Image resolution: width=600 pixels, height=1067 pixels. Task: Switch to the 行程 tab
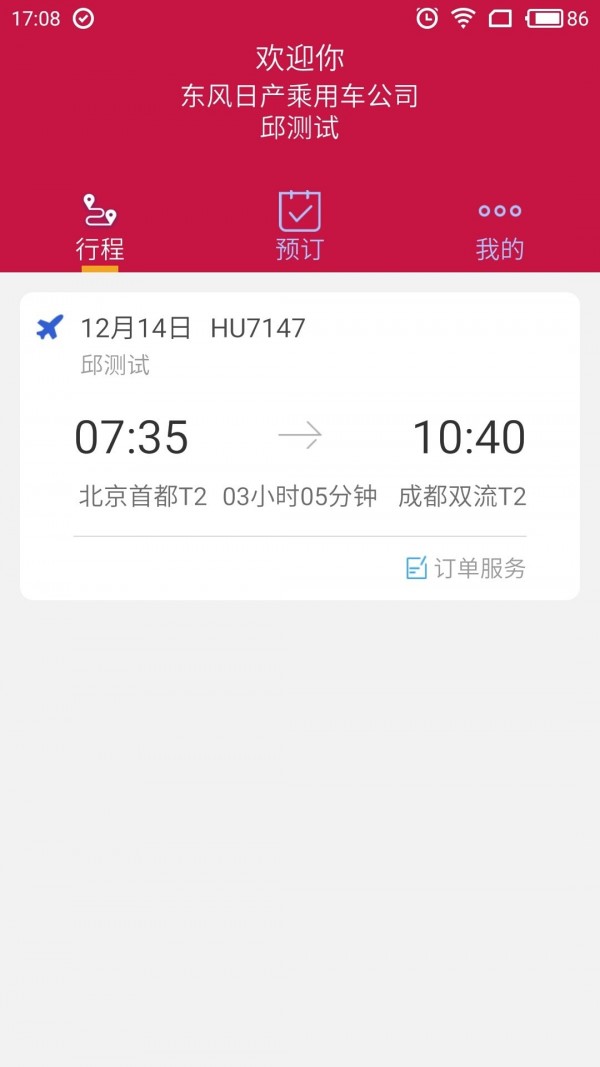tap(100, 228)
